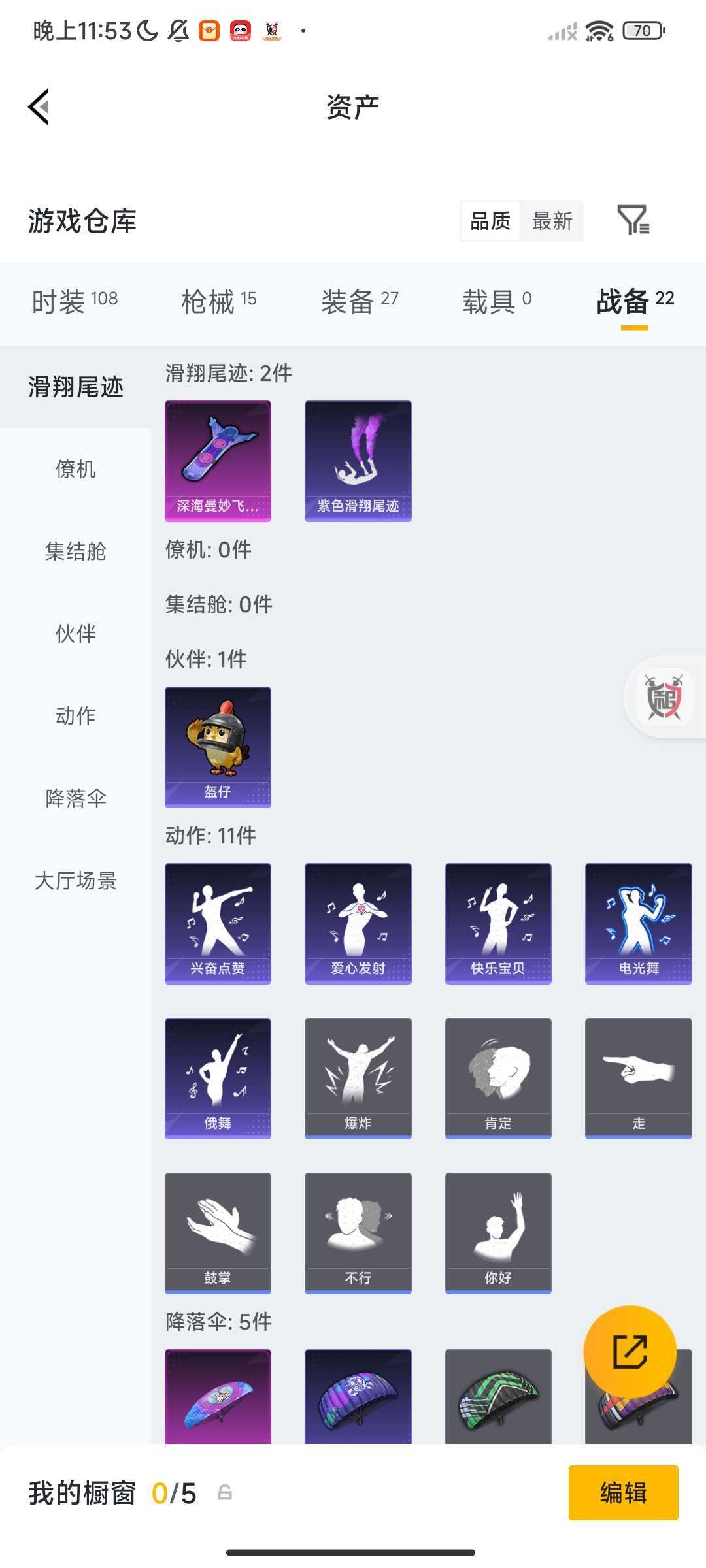The image size is (706, 1568).
Task: Open the 装备 tab
Action: tap(360, 301)
